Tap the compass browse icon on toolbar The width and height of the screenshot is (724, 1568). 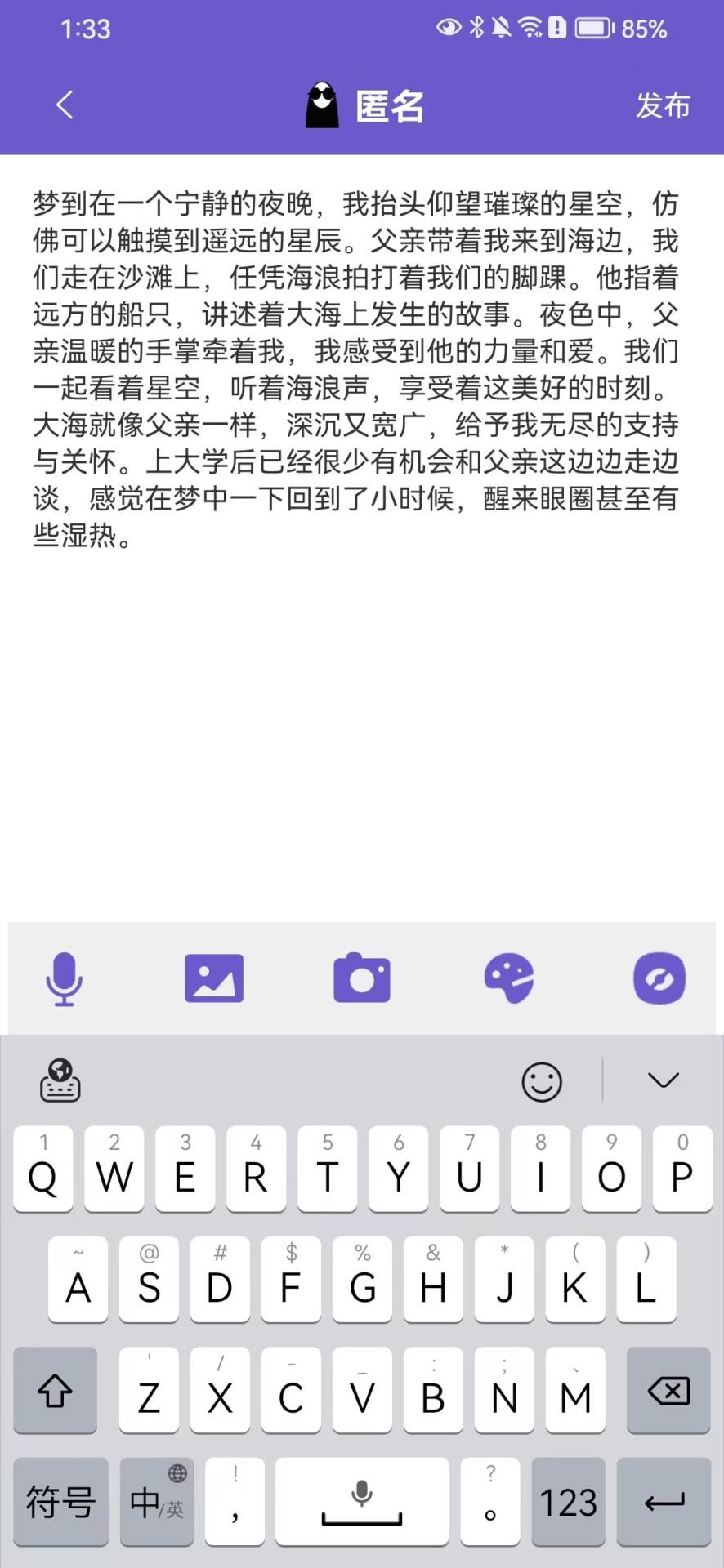(x=658, y=978)
